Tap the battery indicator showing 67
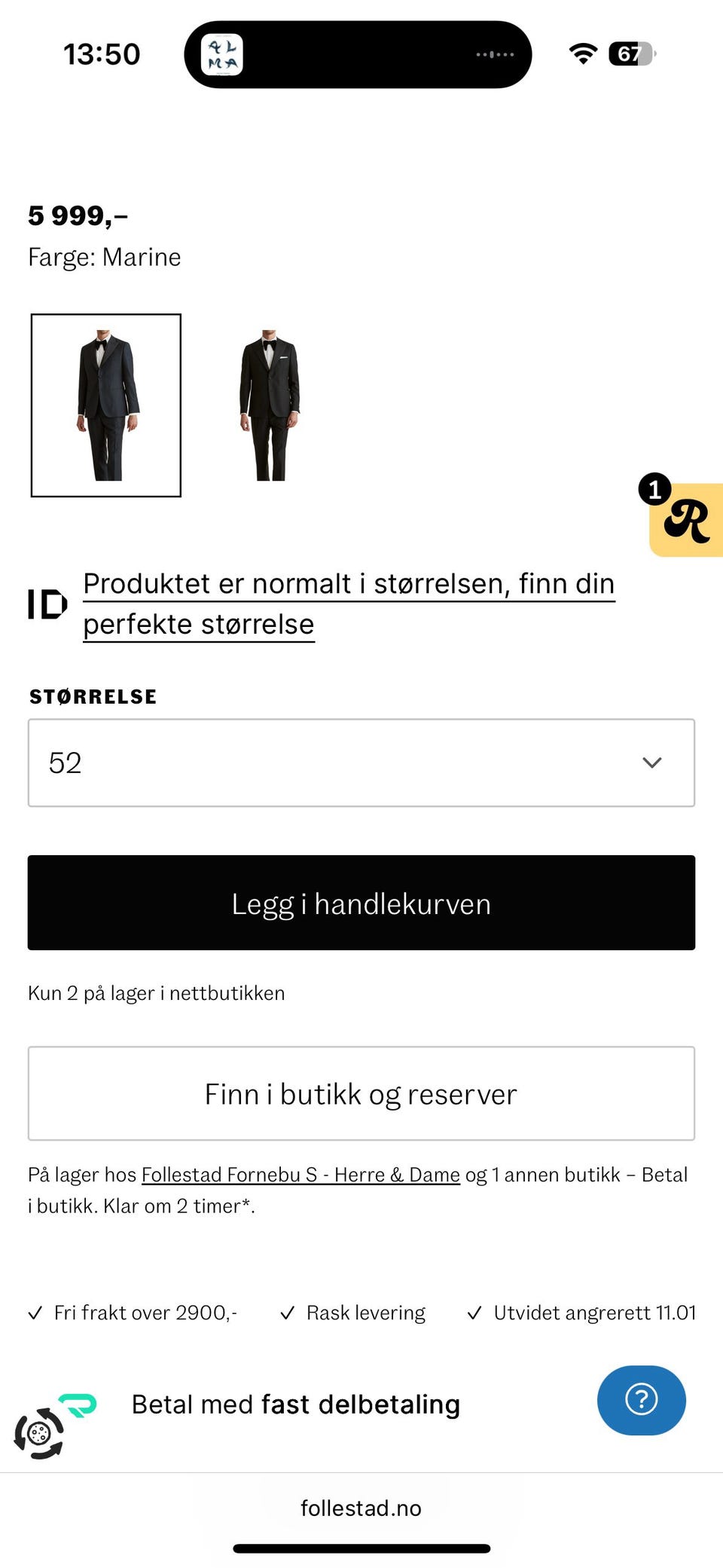The image size is (723, 1568). (630, 53)
